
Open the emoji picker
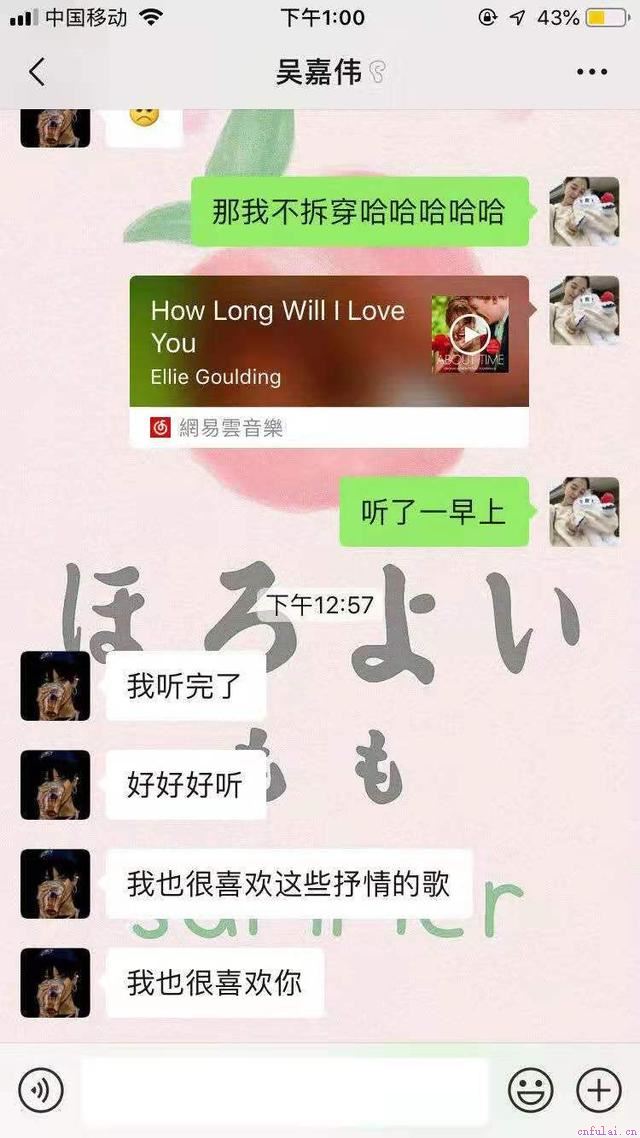coord(530,1090)
